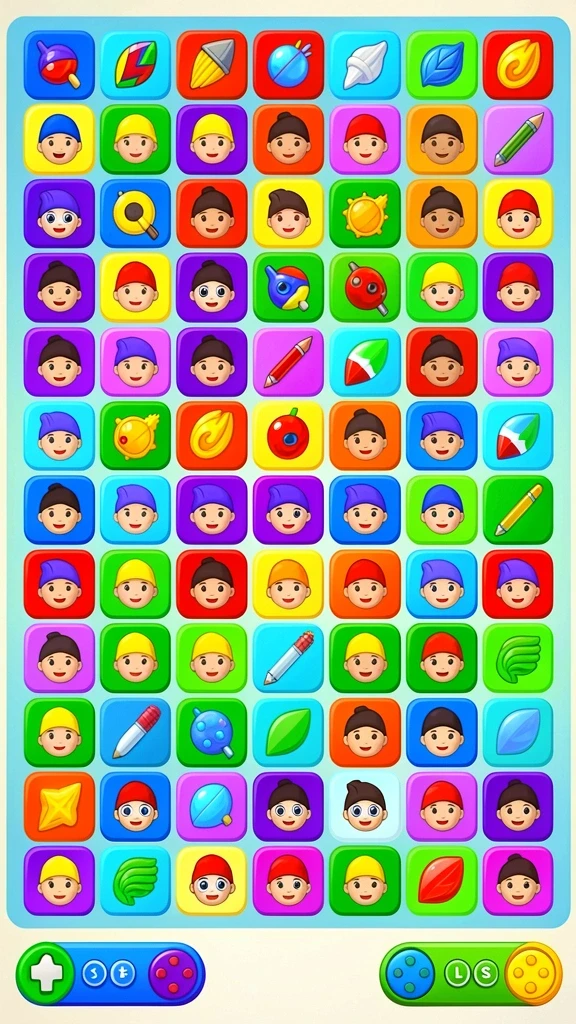Image resolution: width=576 pixels, height=1024 pixels.
Task: Tap the purple four-dot button
Action: click(x=173, y=974)
